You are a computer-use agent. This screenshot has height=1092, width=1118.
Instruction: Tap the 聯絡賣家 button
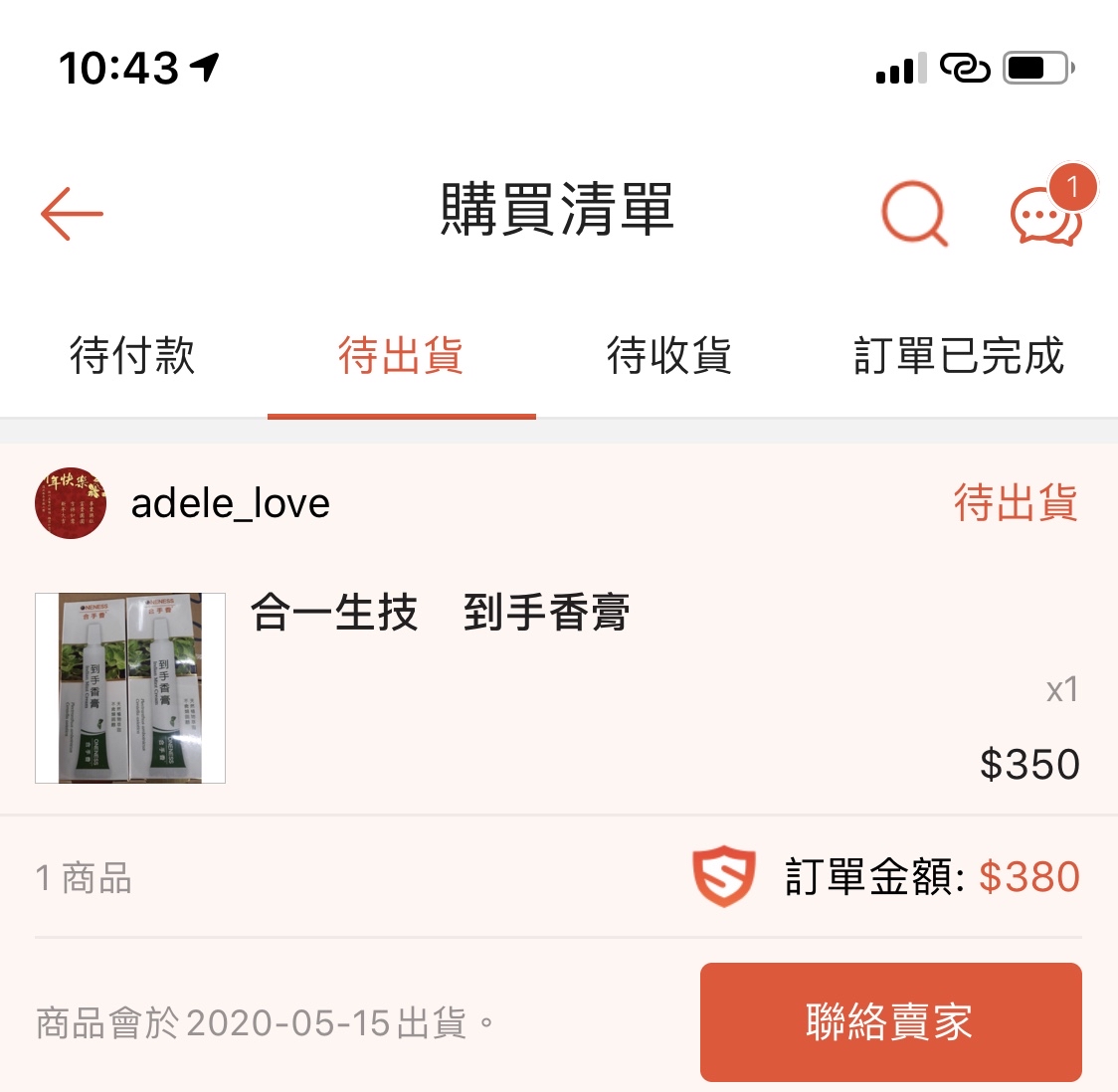pos(890,1021)
